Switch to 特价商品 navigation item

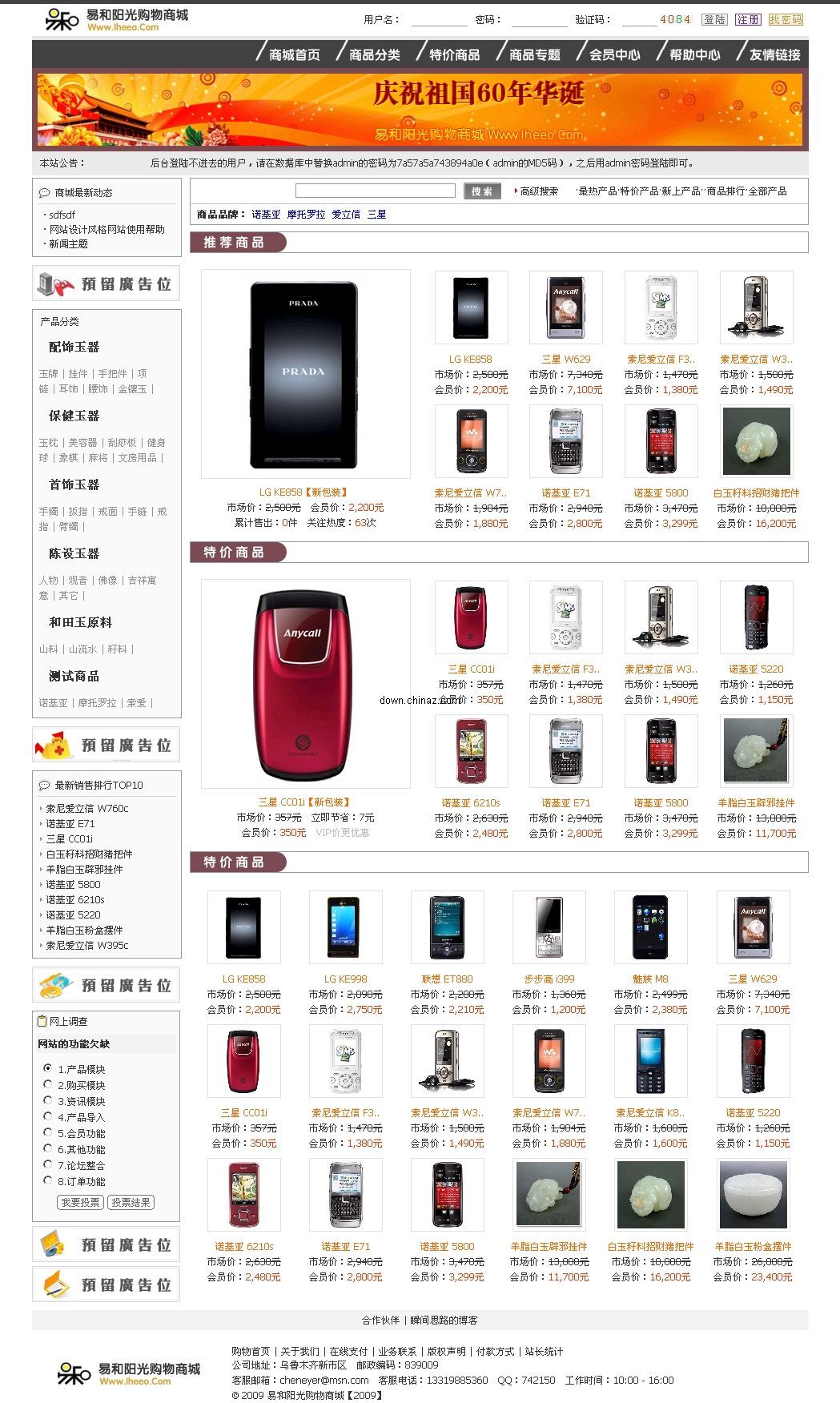coord(454,54)
